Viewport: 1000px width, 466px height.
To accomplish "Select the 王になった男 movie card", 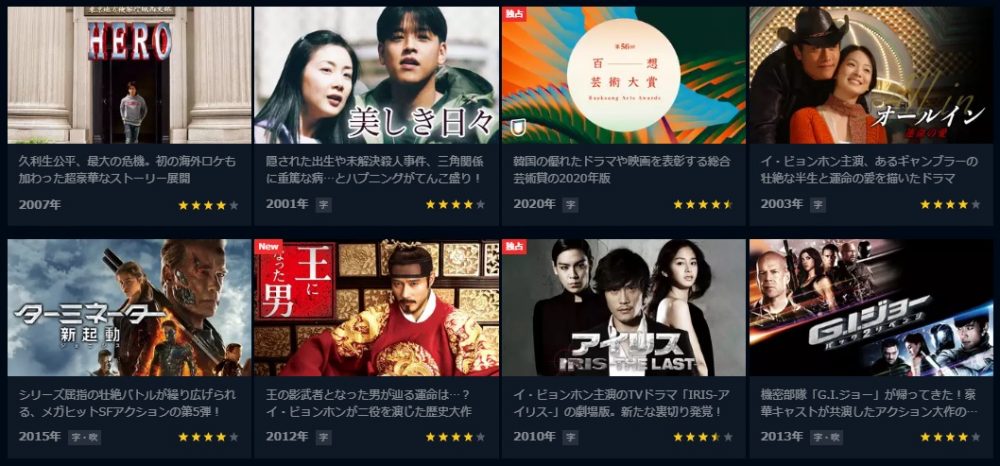I will (x=376, y=307).
